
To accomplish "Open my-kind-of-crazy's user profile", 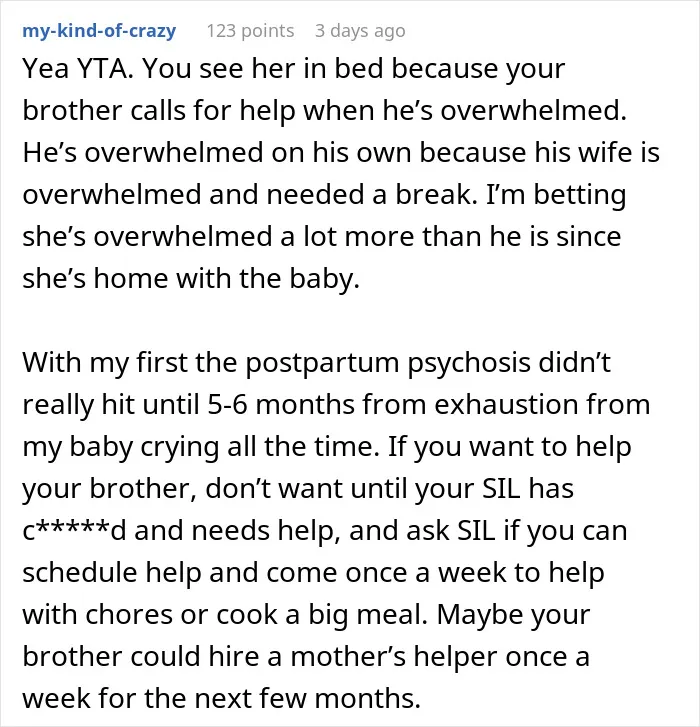I will (99, 31).
